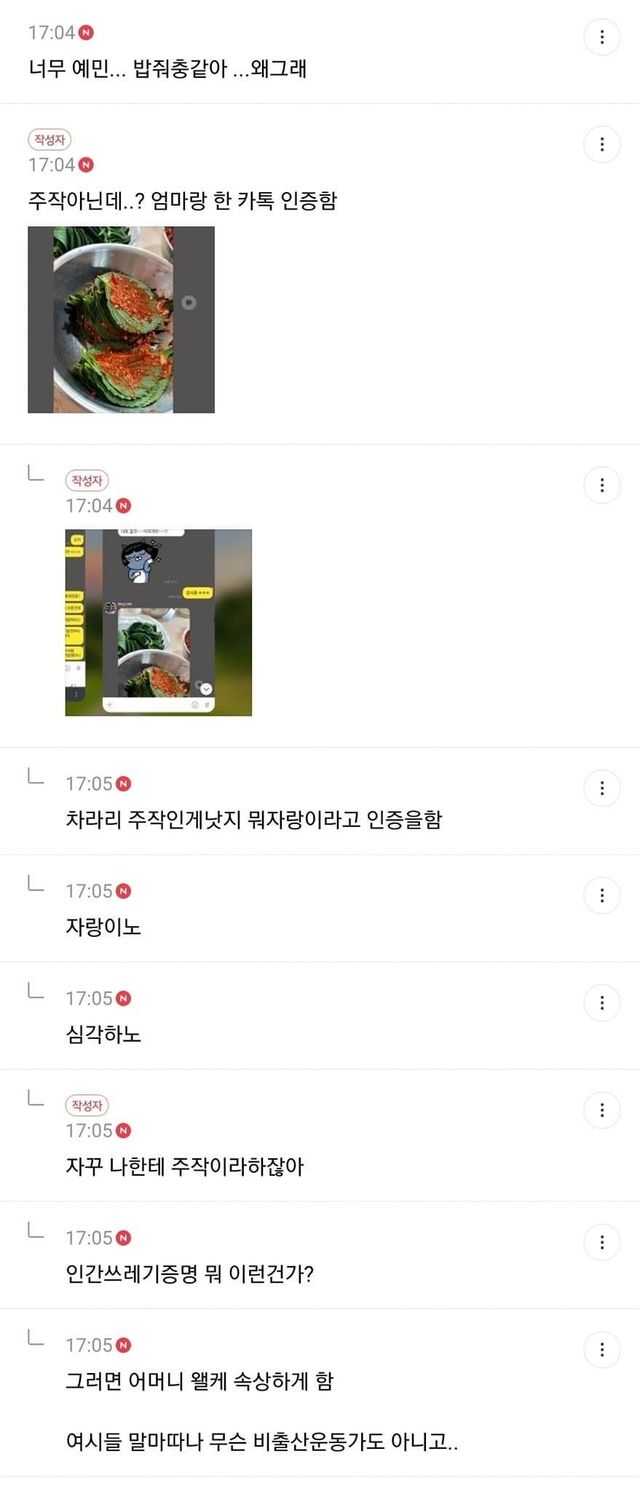Open the options menu for the '인간쓰레기증명' reply
Image resolution: width=640 pixels, height=1491 pixels.
[x=601, y=1242]
